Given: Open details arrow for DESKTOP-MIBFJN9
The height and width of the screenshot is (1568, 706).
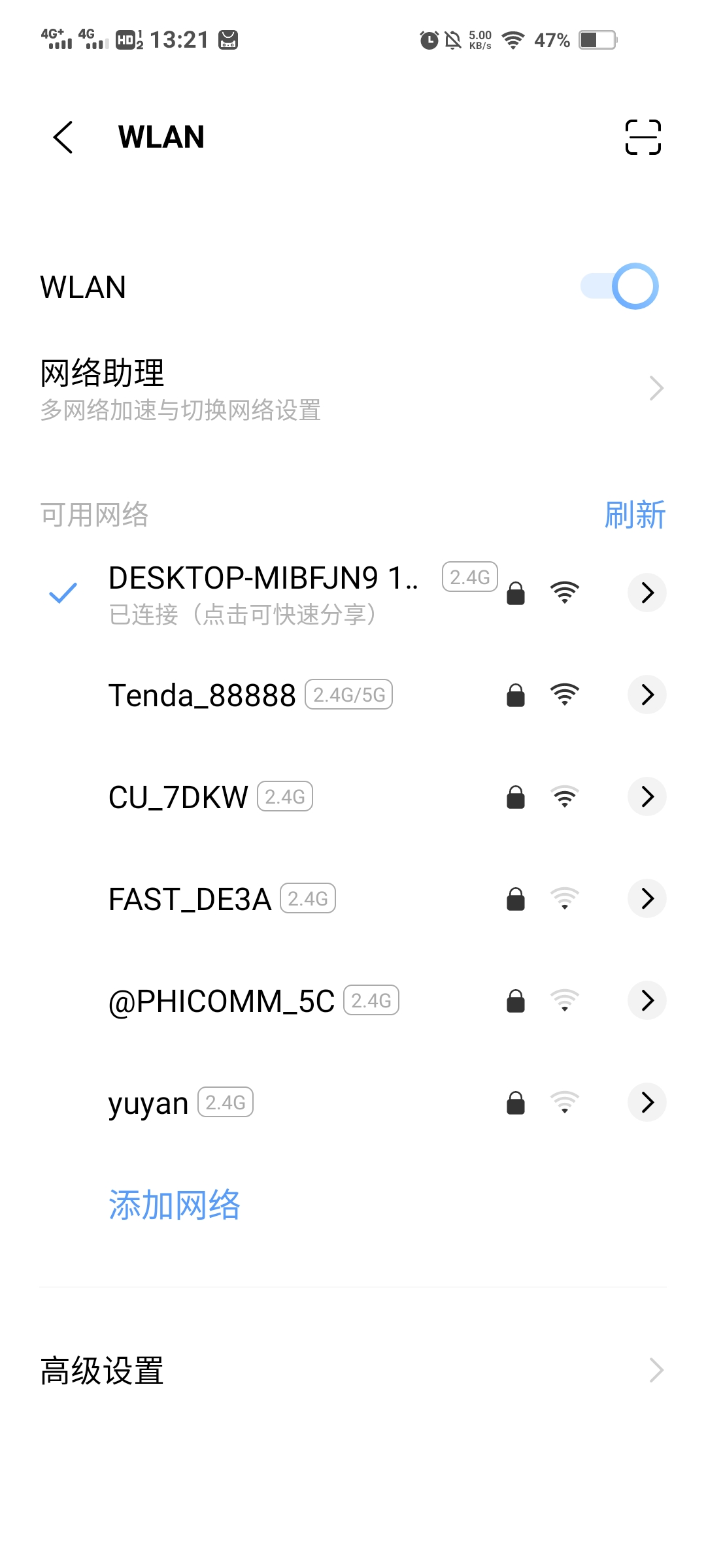Looking at the screenshot, I should point(647,593).
